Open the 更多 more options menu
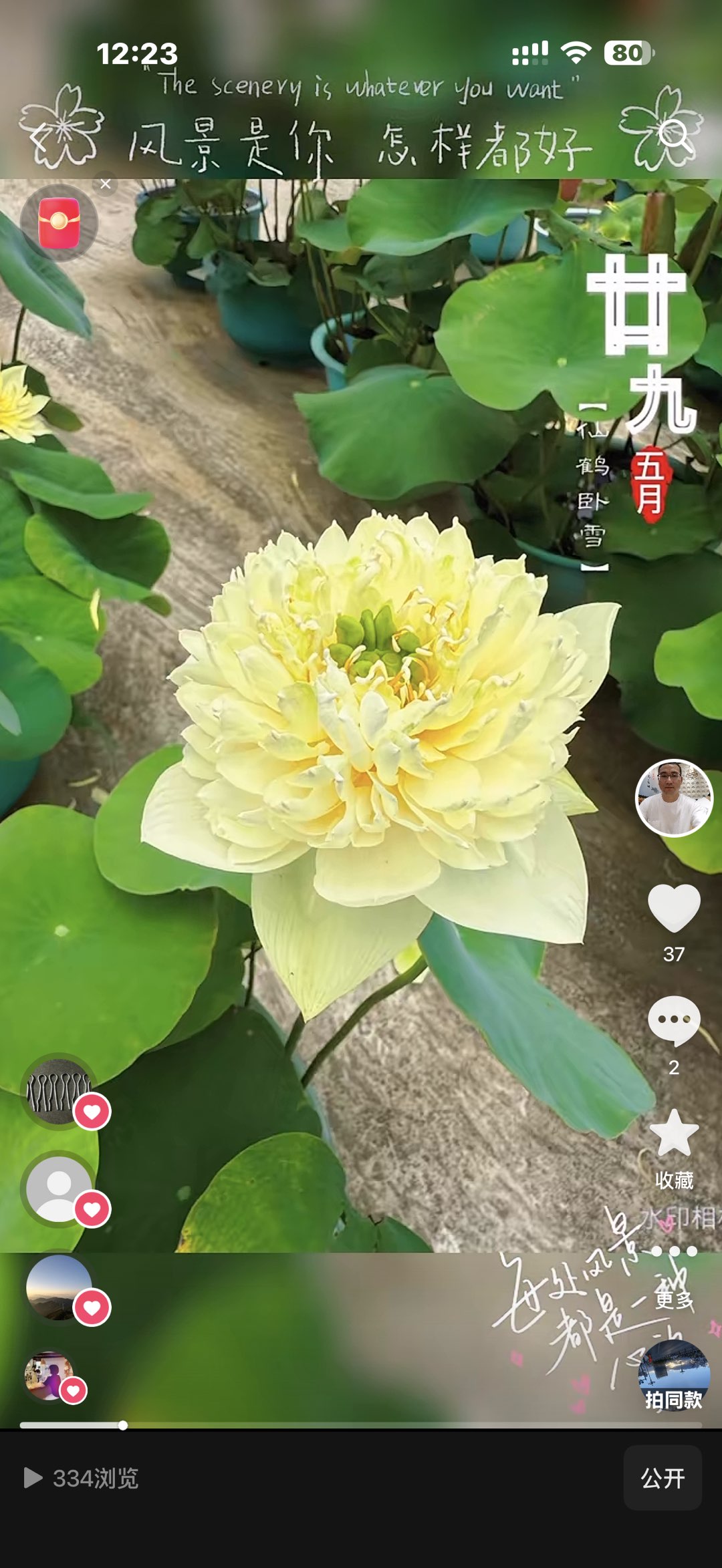The width and height of the screenshot is (722, 1568). [674, 1269]
